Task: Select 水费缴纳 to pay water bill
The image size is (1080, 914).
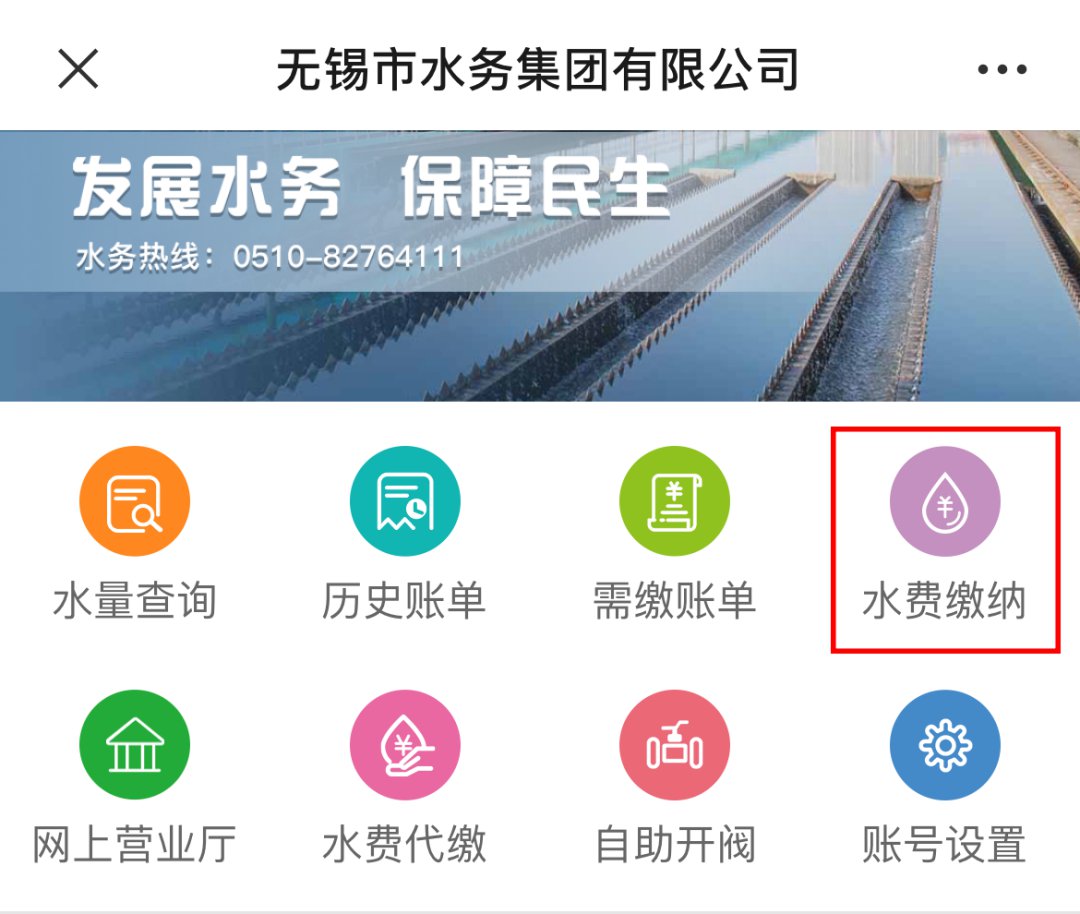Action: 945,502
